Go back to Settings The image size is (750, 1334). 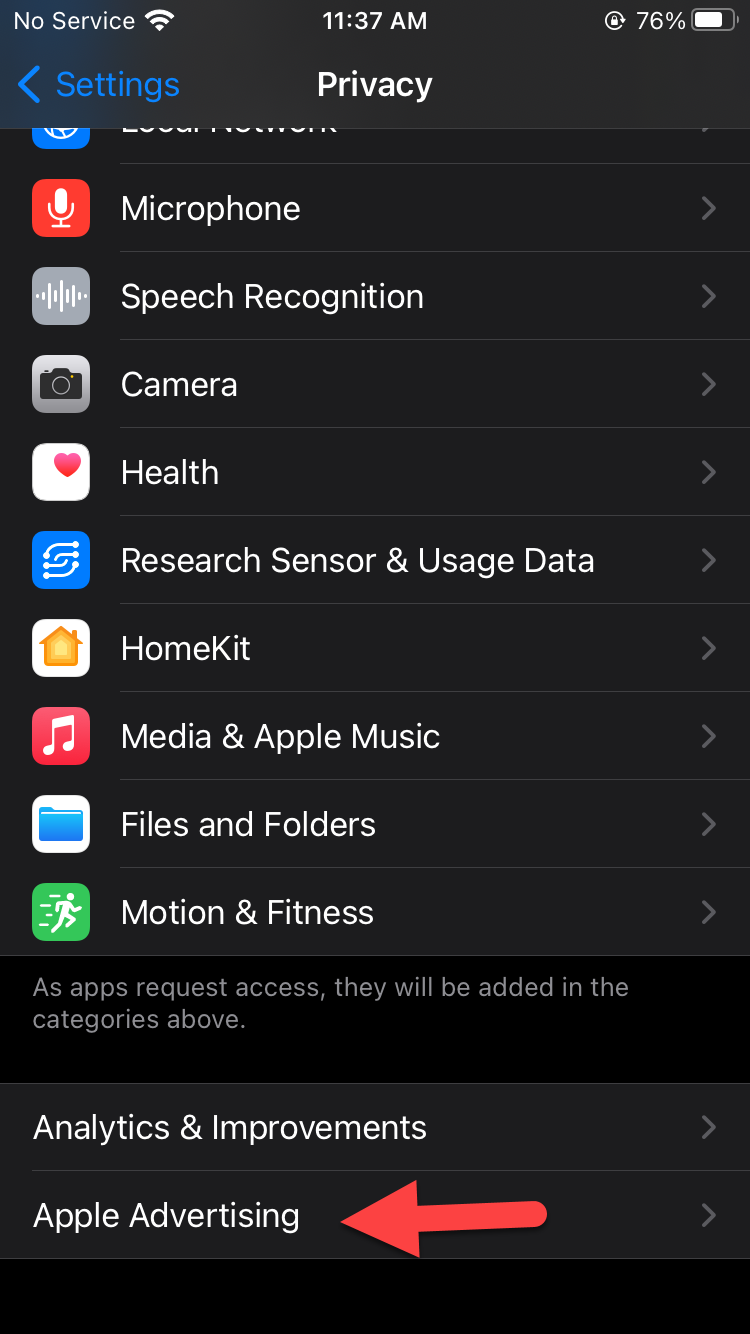coord(98,85)
